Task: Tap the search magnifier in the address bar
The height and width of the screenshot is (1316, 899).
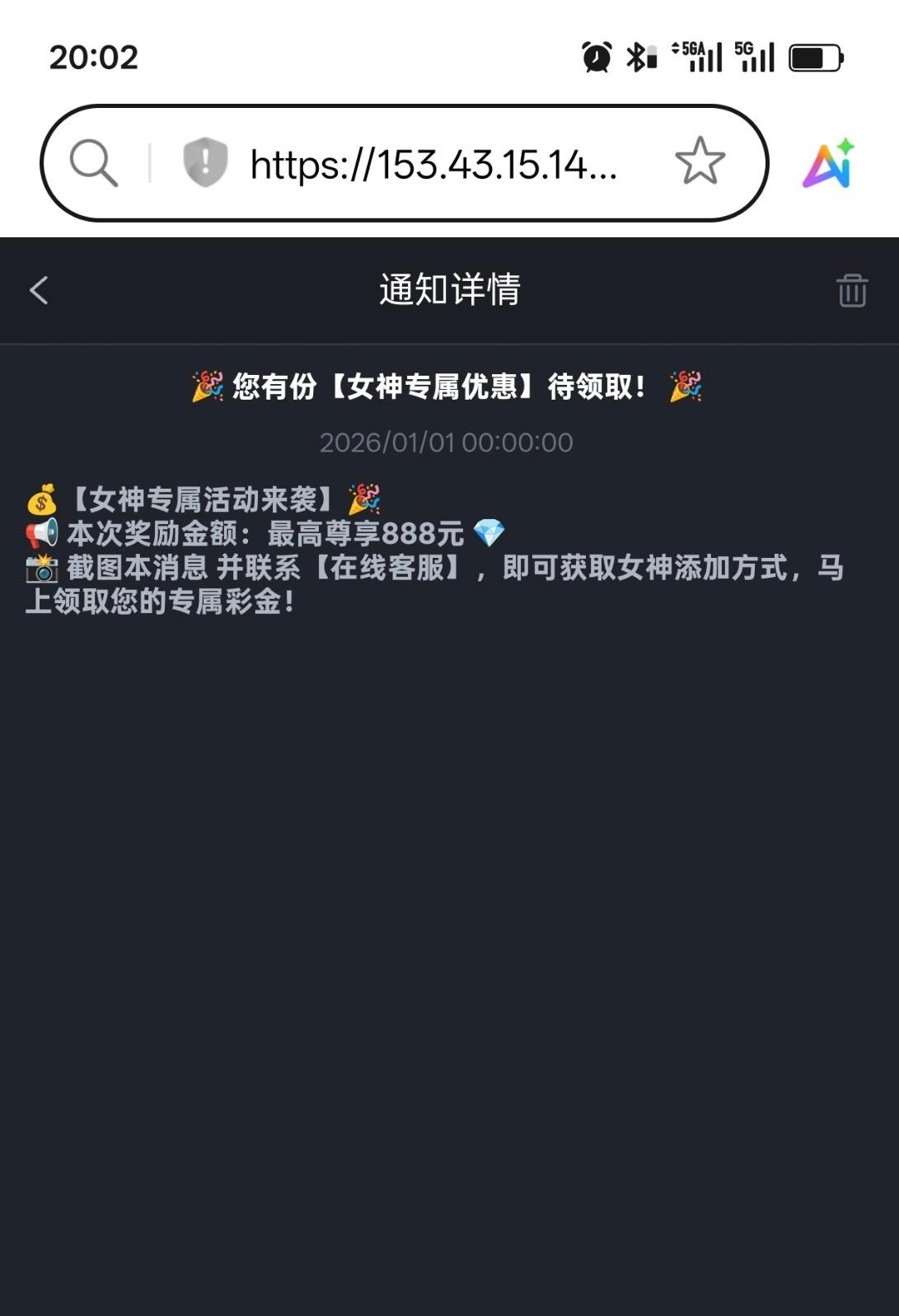Action: (x=93, y=162)
